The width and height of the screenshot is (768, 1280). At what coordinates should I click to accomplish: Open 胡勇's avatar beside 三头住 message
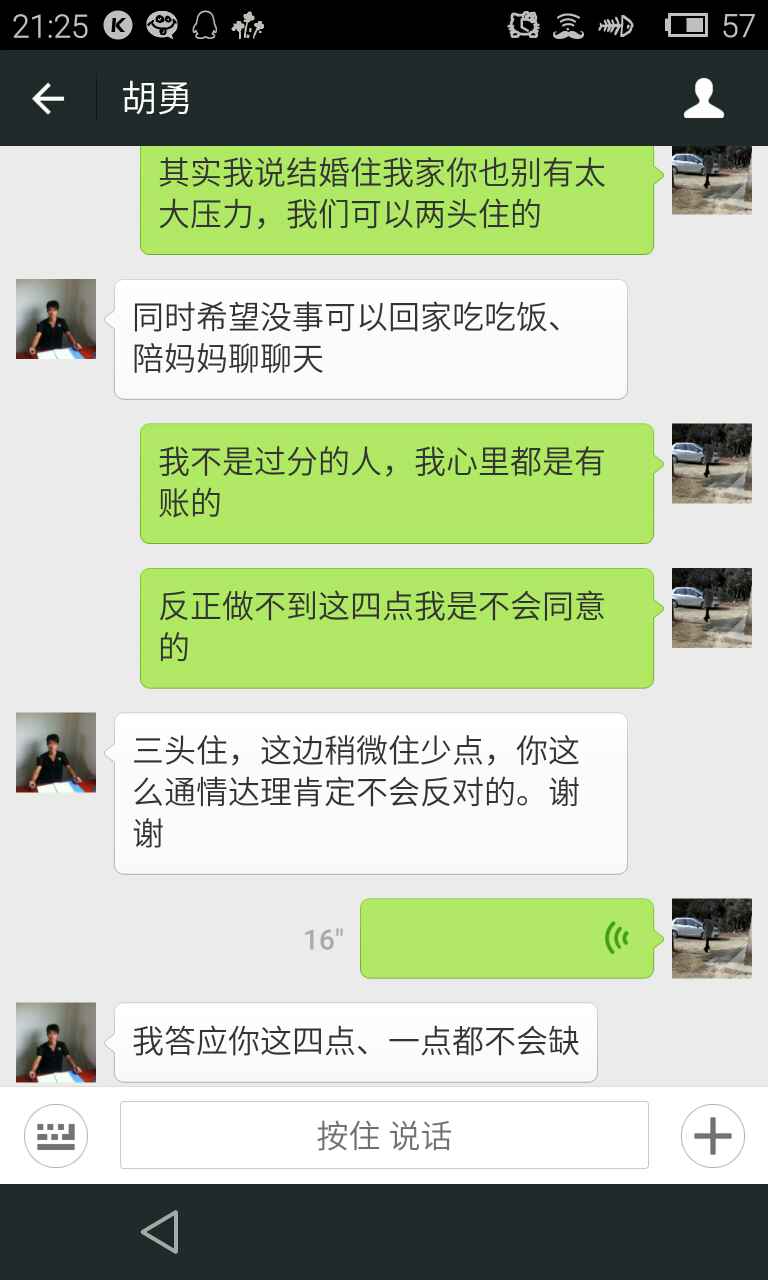56,753
